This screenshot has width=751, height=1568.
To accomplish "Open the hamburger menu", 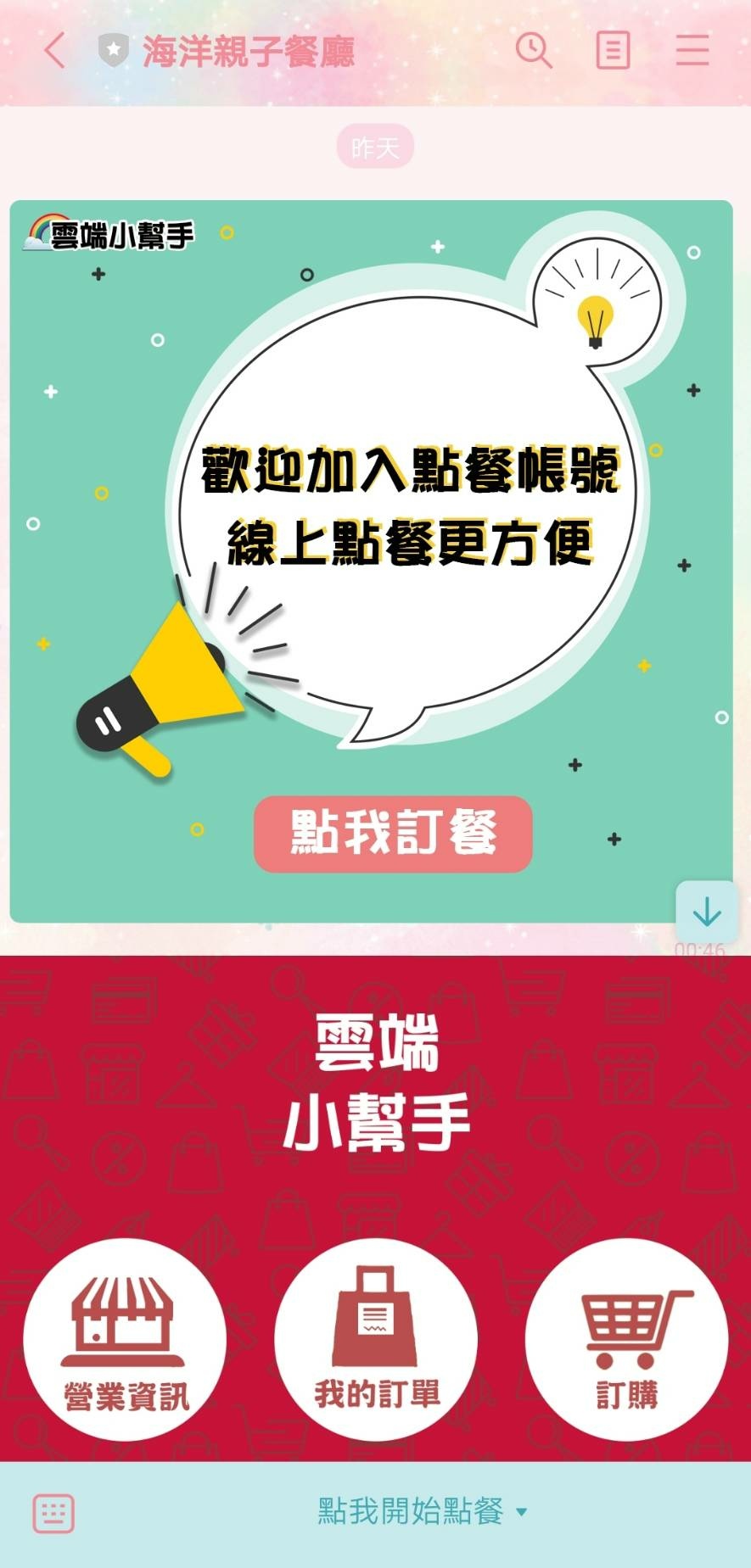I will pyautogui.click(x=692, y=50).
